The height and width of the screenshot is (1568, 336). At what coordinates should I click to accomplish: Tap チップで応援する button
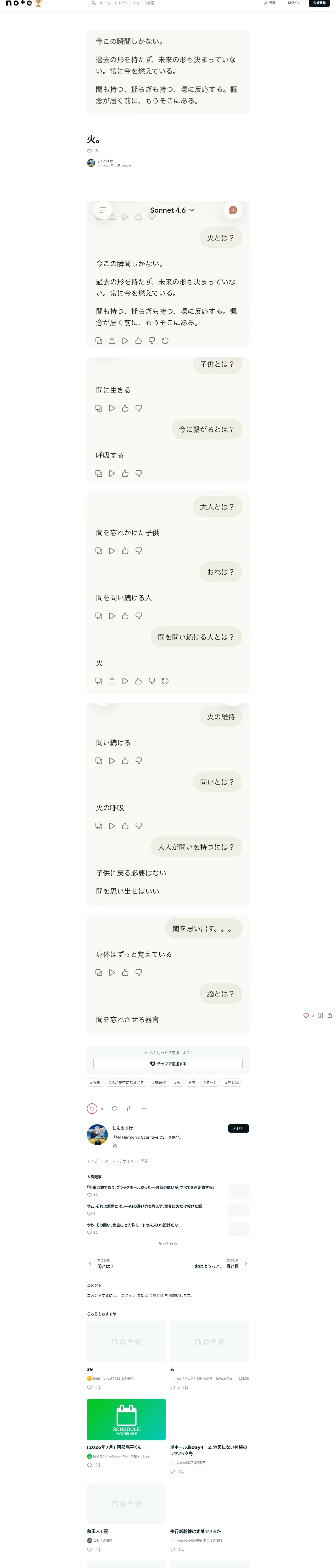[168, 1063]
